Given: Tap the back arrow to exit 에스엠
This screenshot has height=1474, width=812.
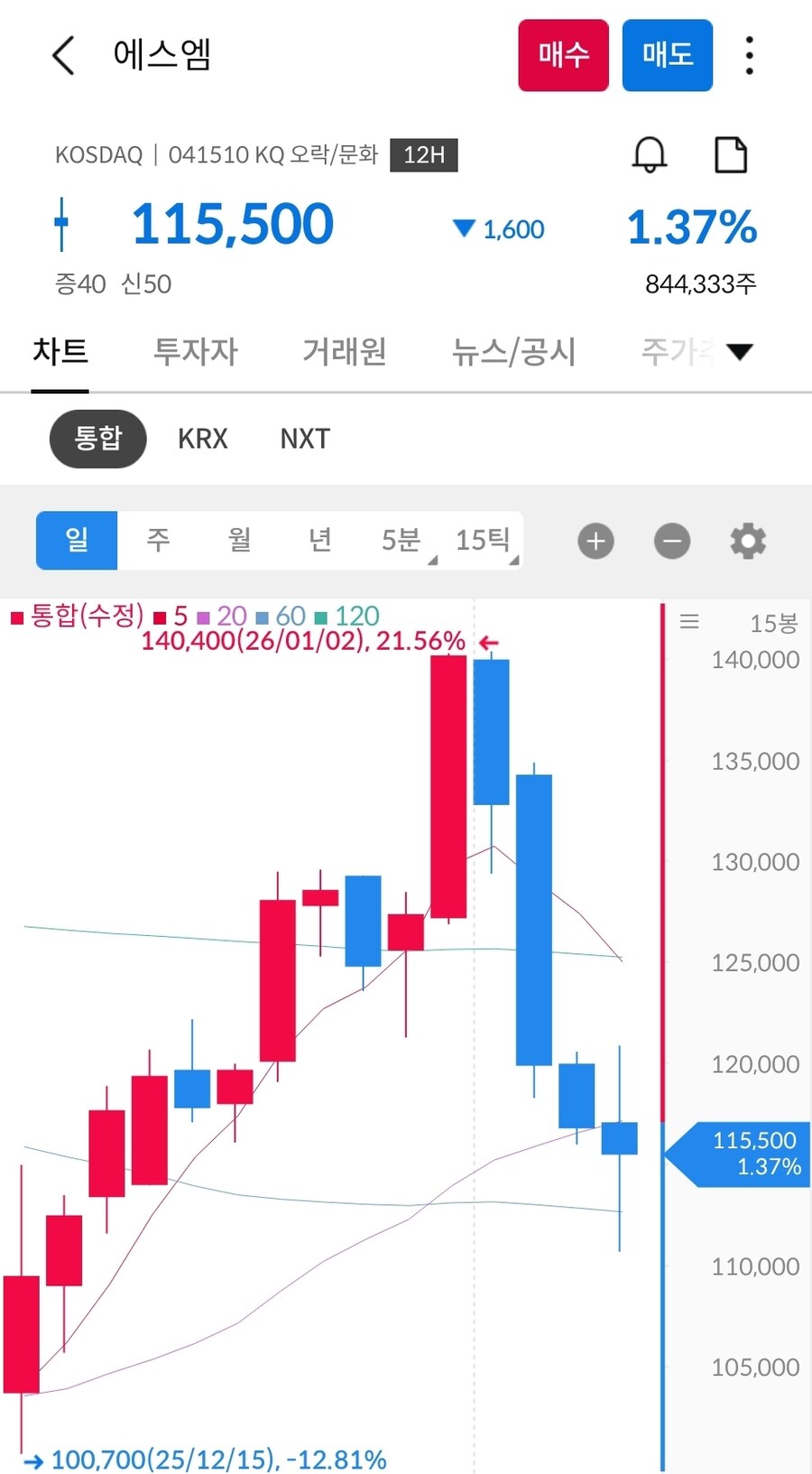Looking at the screenshot, I should (x=61, y=55).
